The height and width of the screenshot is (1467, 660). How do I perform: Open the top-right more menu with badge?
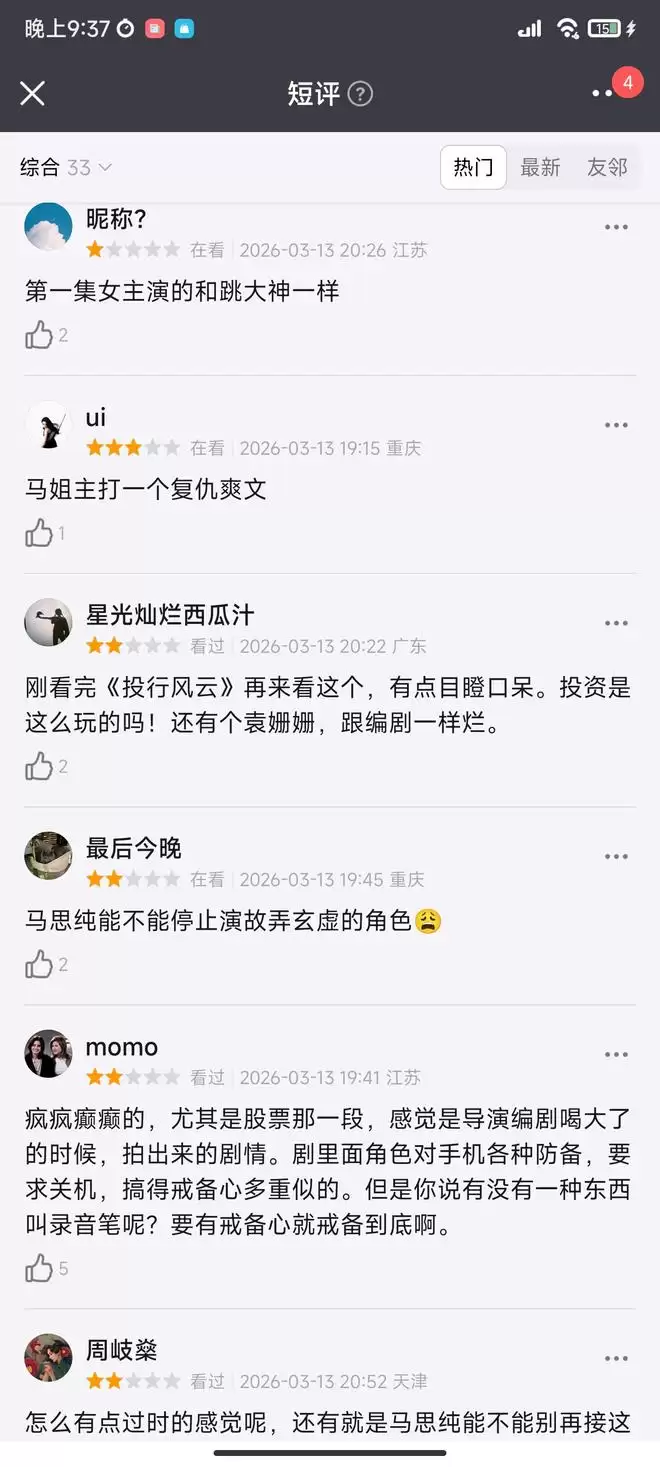(x=603, y=93)
